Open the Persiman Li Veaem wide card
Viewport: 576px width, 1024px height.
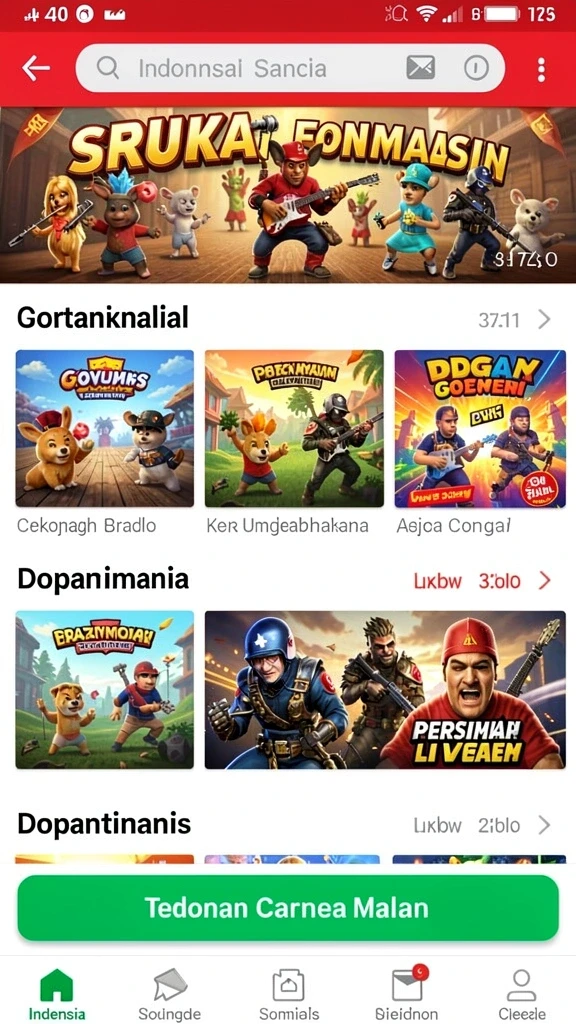(385, 690)
